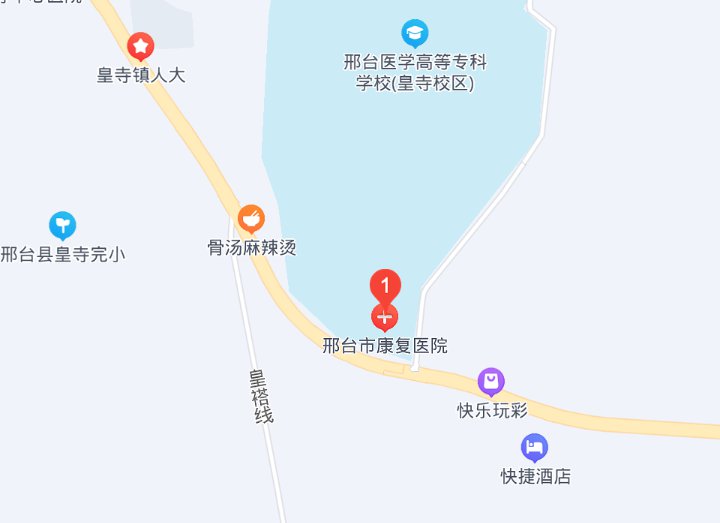Select the 皇寺镇人大 star marker

point(141,46)
